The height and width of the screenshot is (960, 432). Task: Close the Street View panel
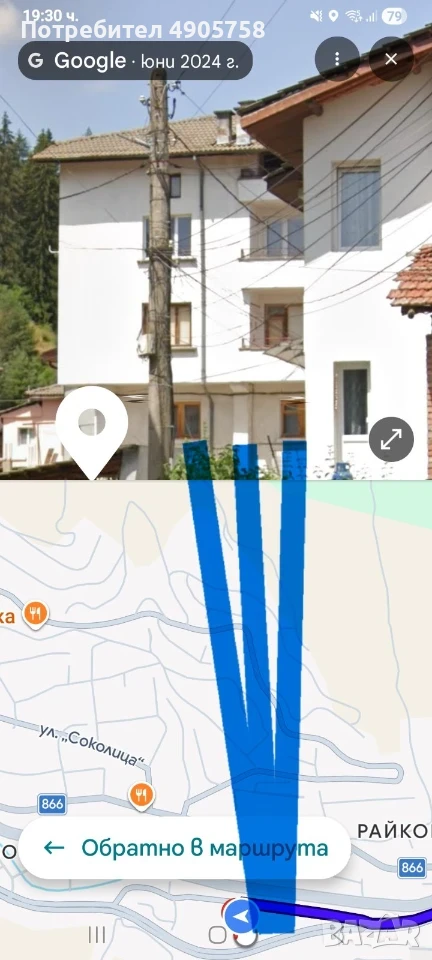[x=391, y=59]
